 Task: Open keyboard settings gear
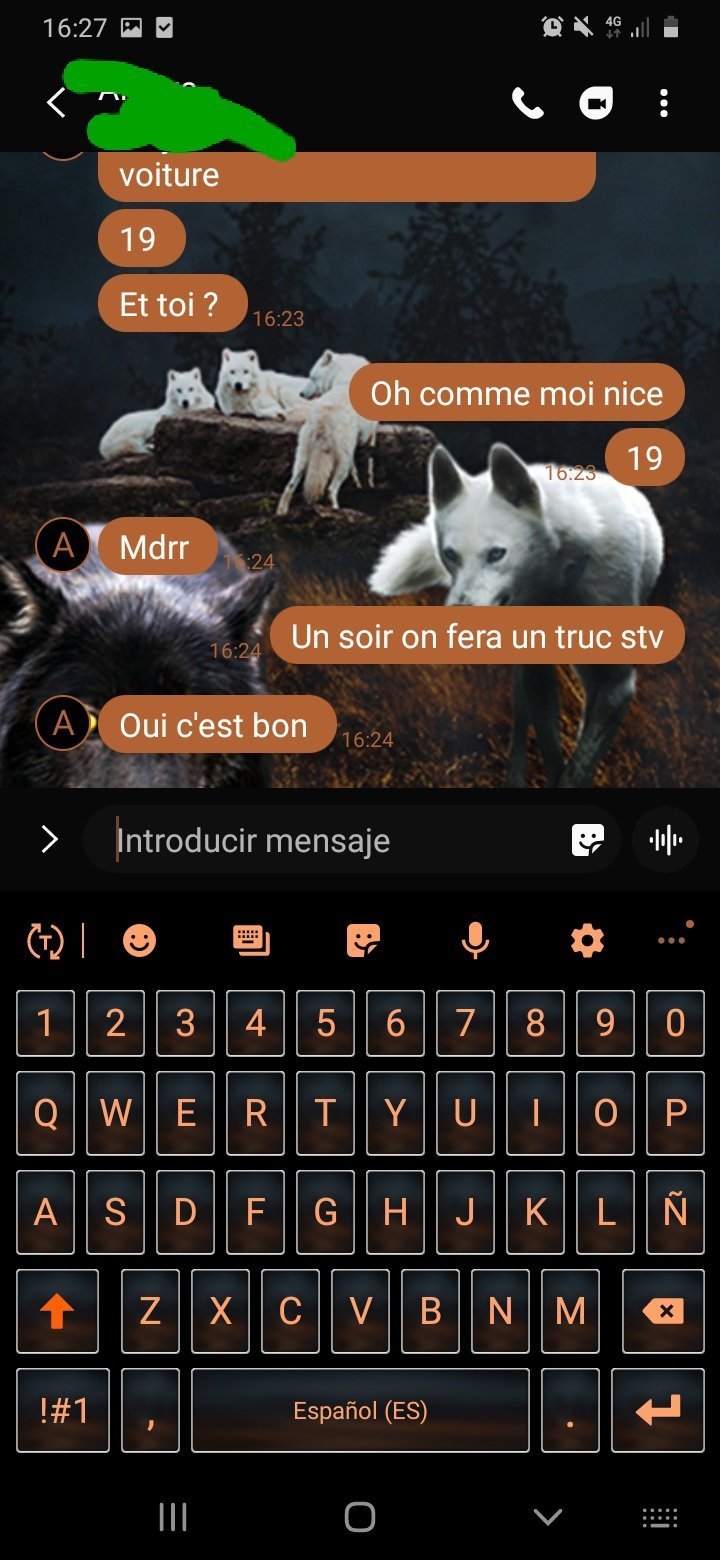click(587, 940)
